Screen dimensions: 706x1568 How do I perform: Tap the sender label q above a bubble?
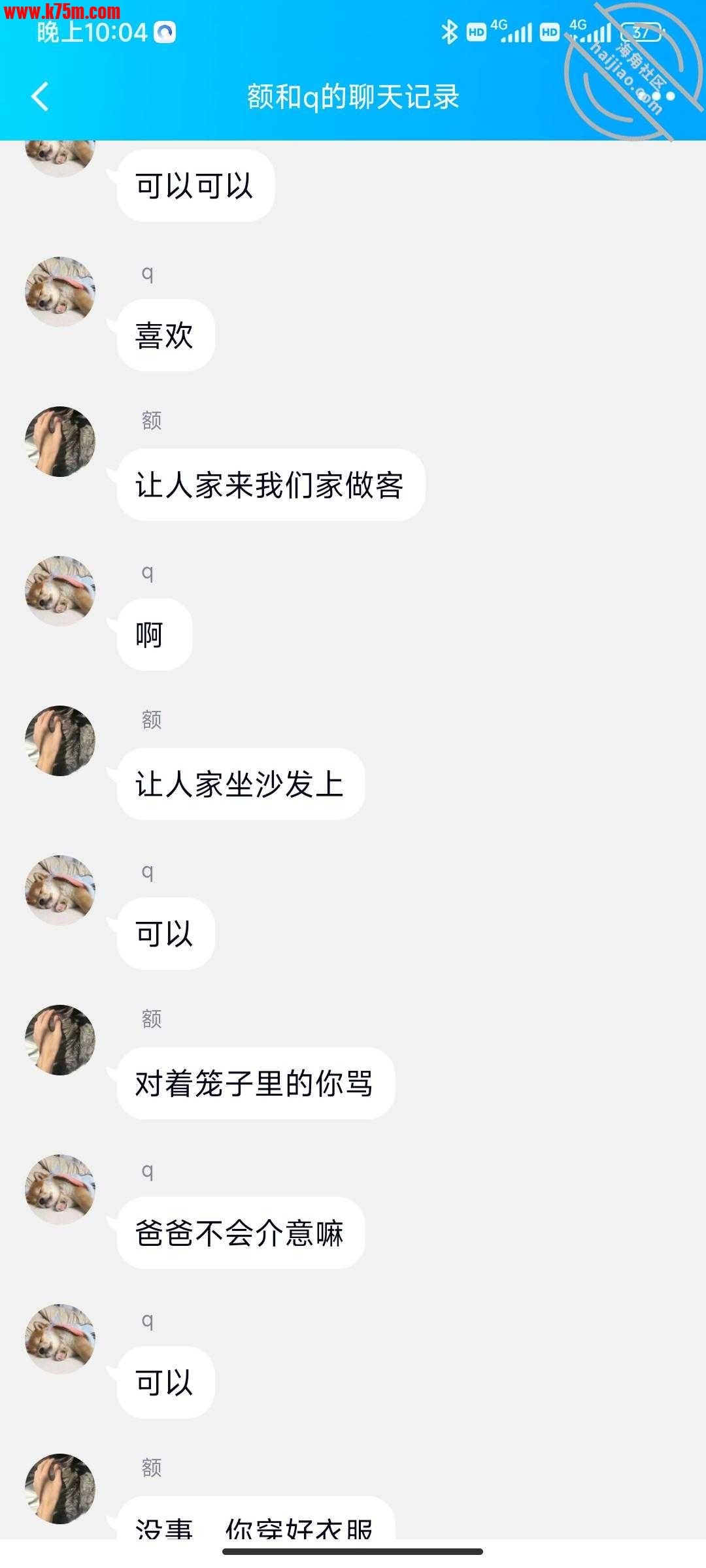[147, 276]
